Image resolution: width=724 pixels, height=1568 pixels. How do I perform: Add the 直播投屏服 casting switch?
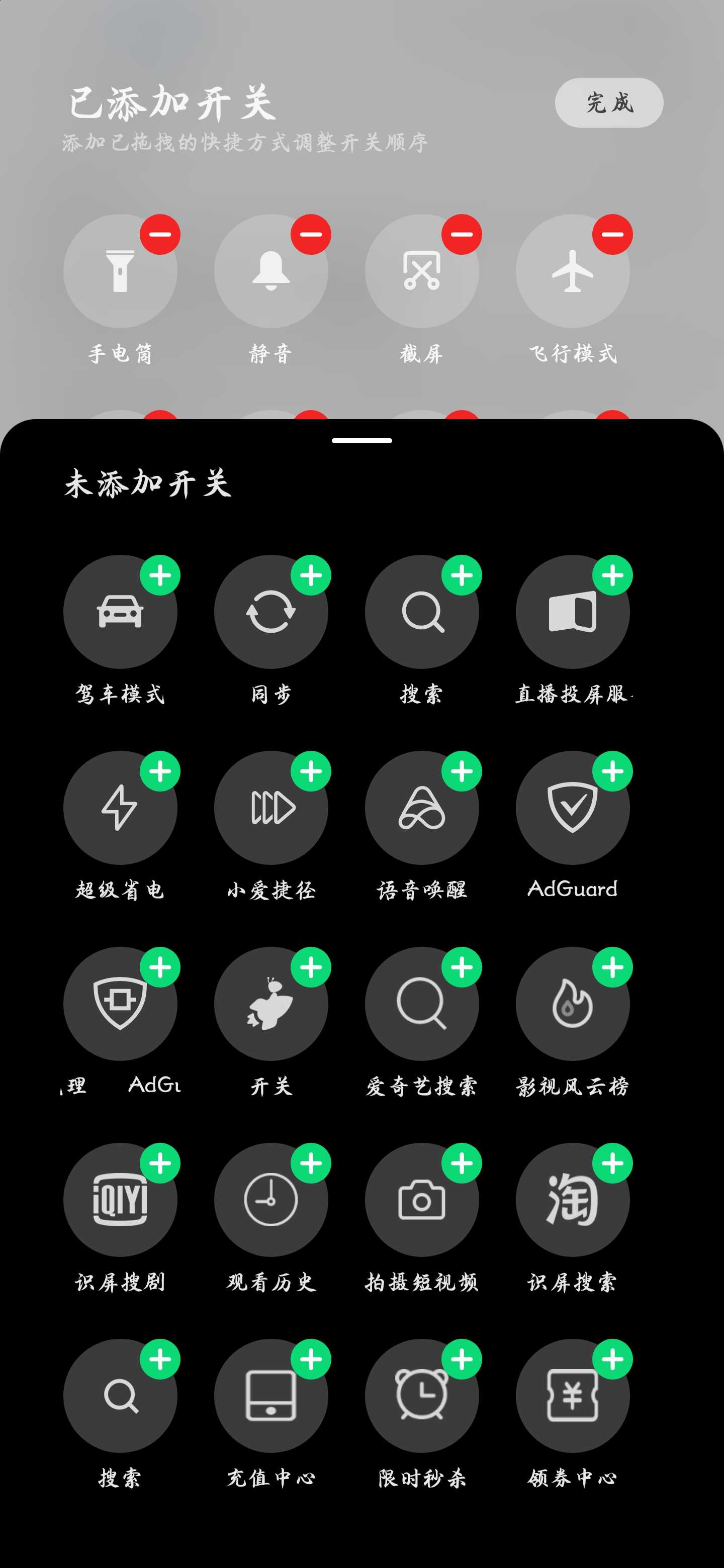coord(613,575)
